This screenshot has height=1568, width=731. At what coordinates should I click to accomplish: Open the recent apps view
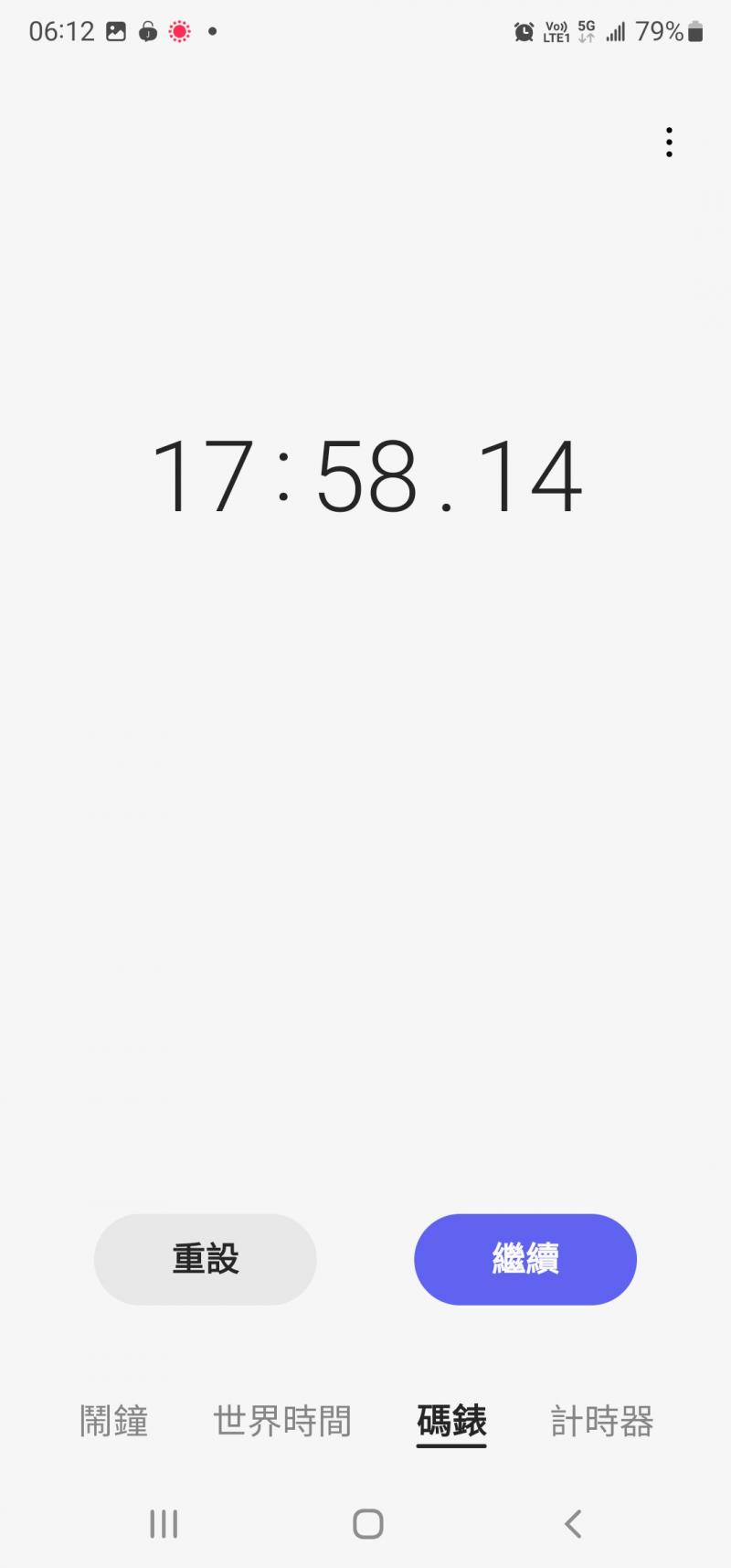pos(164,1523)
